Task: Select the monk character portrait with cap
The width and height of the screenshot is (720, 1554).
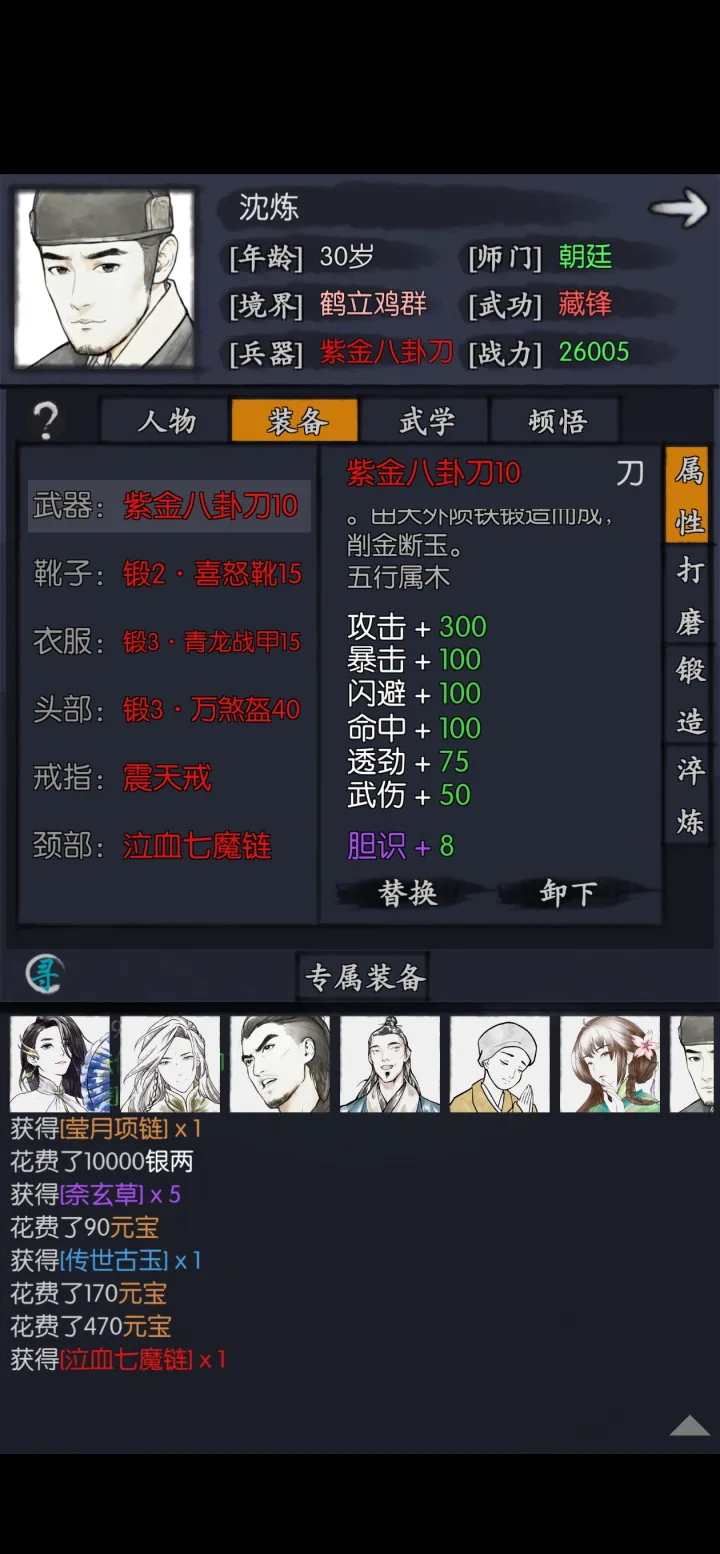Action: tap(500, 1064)
